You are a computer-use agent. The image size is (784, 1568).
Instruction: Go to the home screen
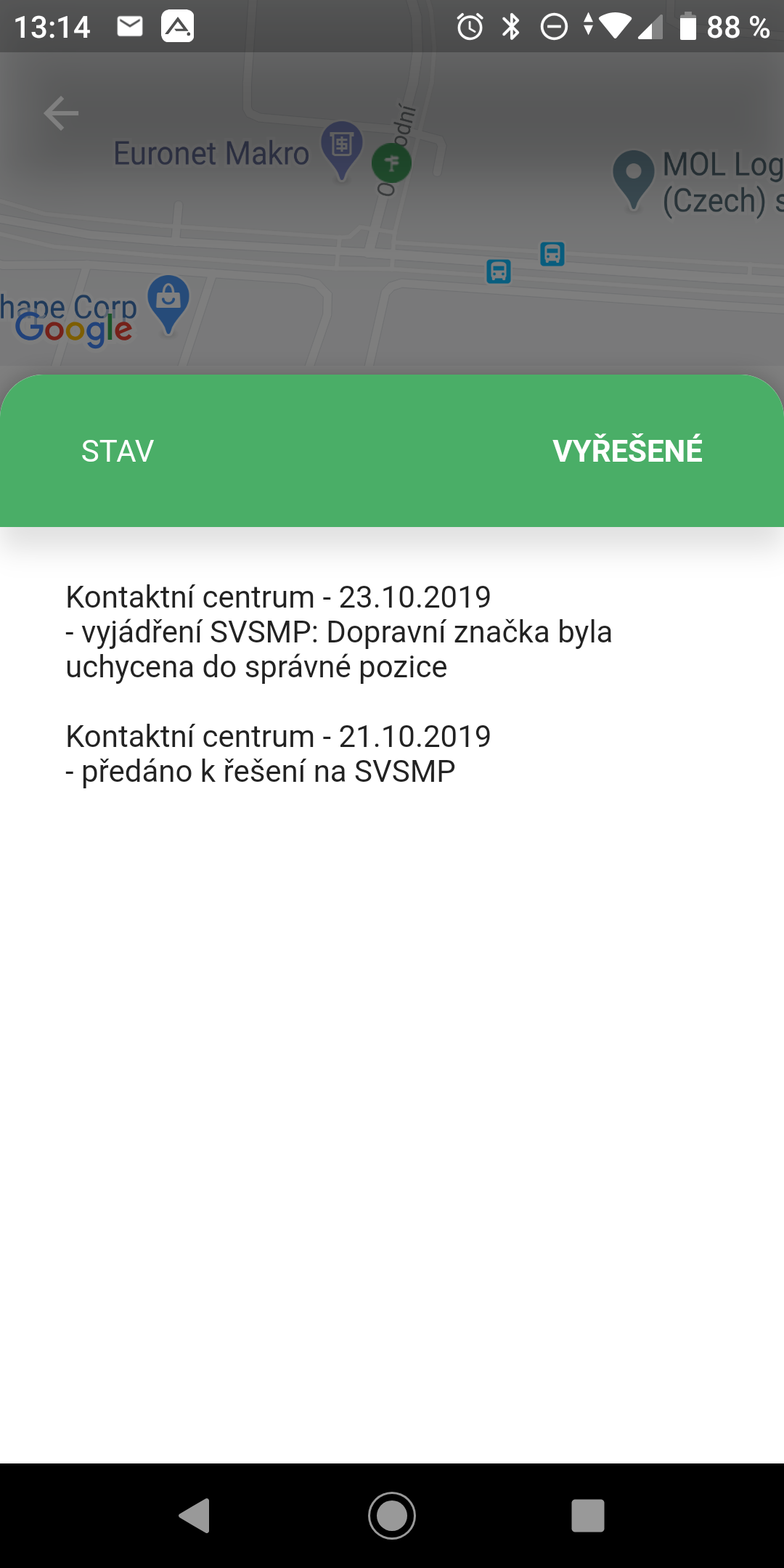pyautogui.click(x=392, y=1516)
